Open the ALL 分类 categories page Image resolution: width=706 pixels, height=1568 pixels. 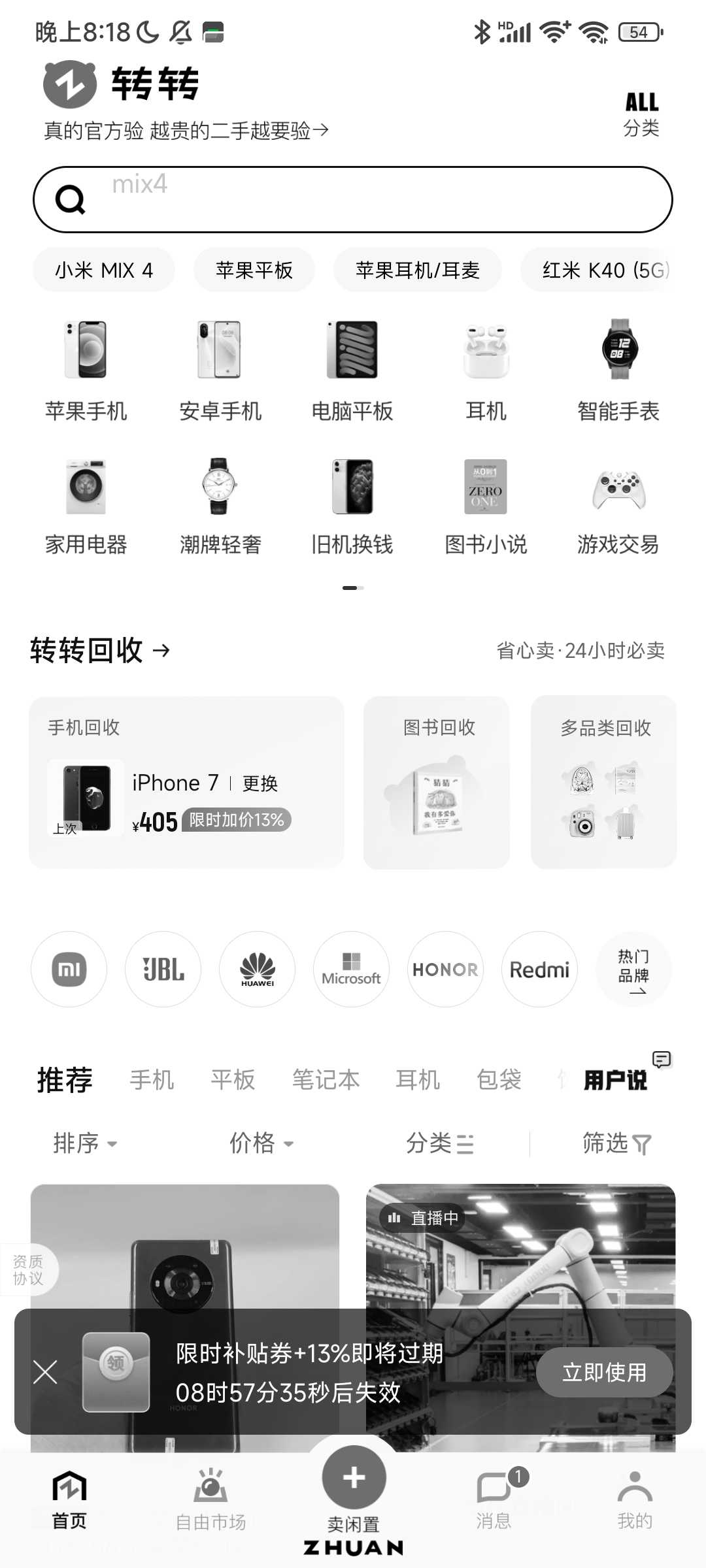pyautogui.click(x=641, y=114)
